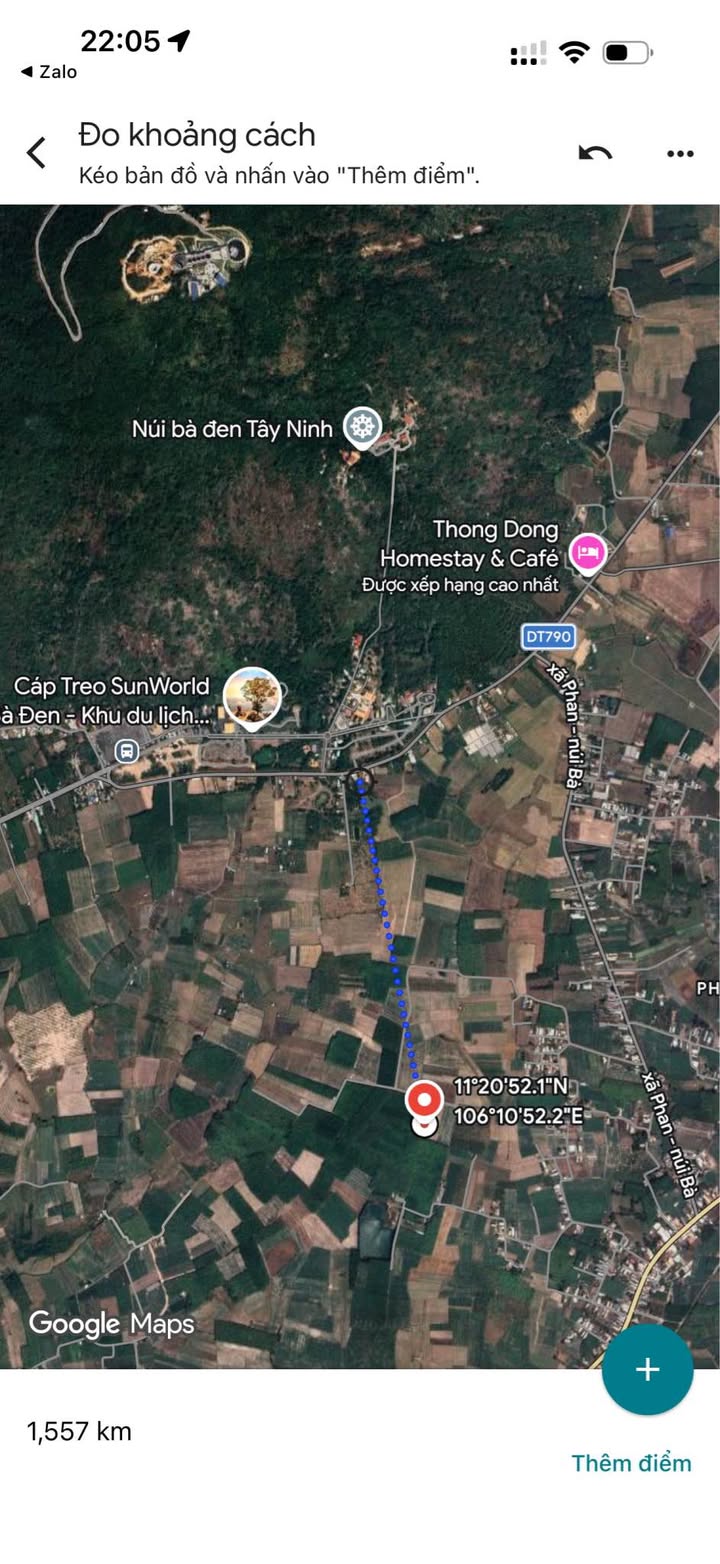Image resolution: width=720 pixels, height=1564 pixels.
Task: Undo the last measurement point
Action: click(x=595, y=153)
